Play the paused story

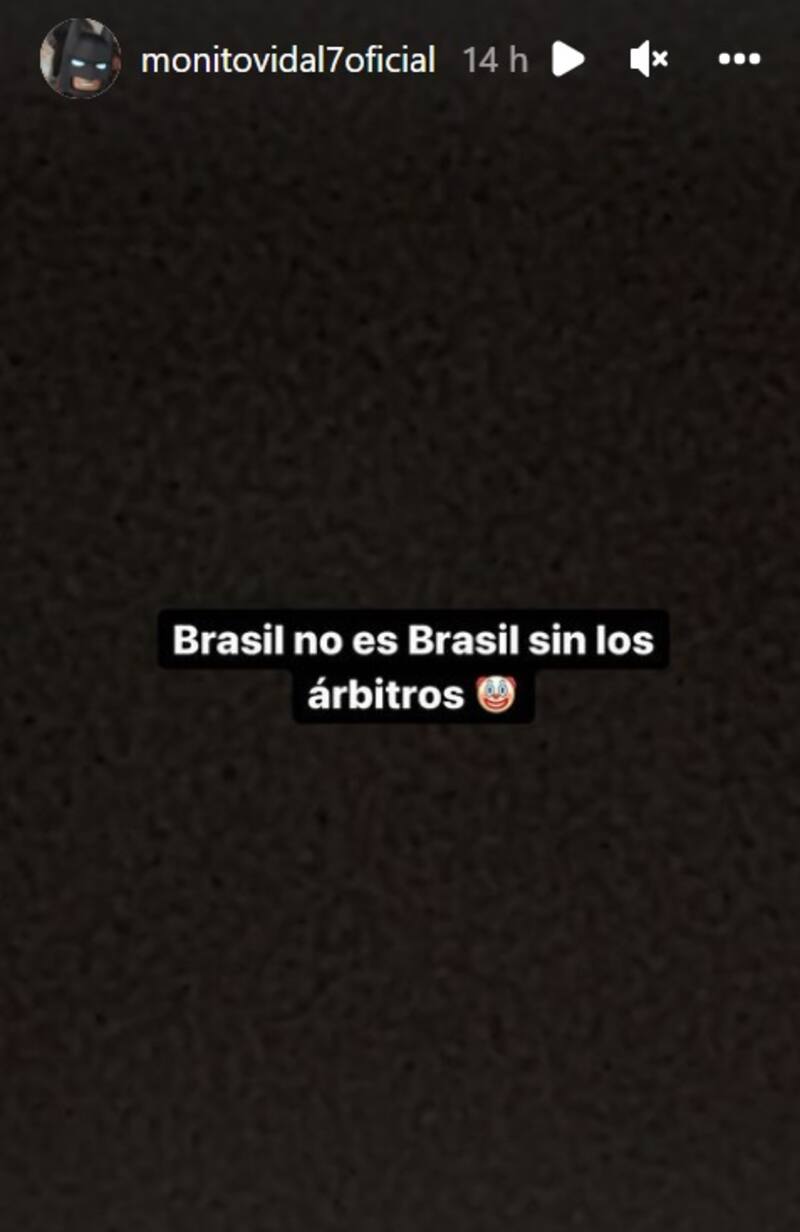(x=567, y=59)
